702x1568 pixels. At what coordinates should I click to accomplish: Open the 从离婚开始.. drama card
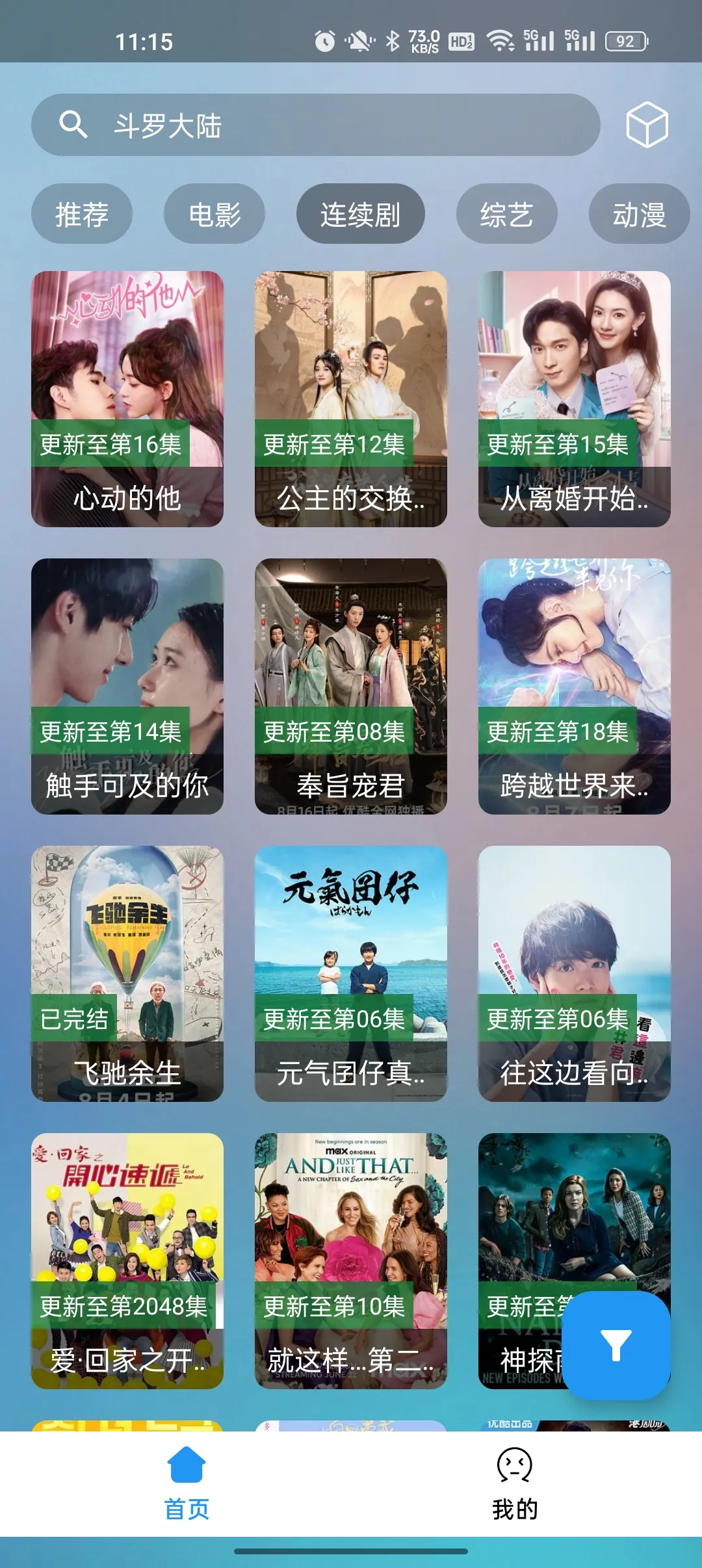pos(575,399)
